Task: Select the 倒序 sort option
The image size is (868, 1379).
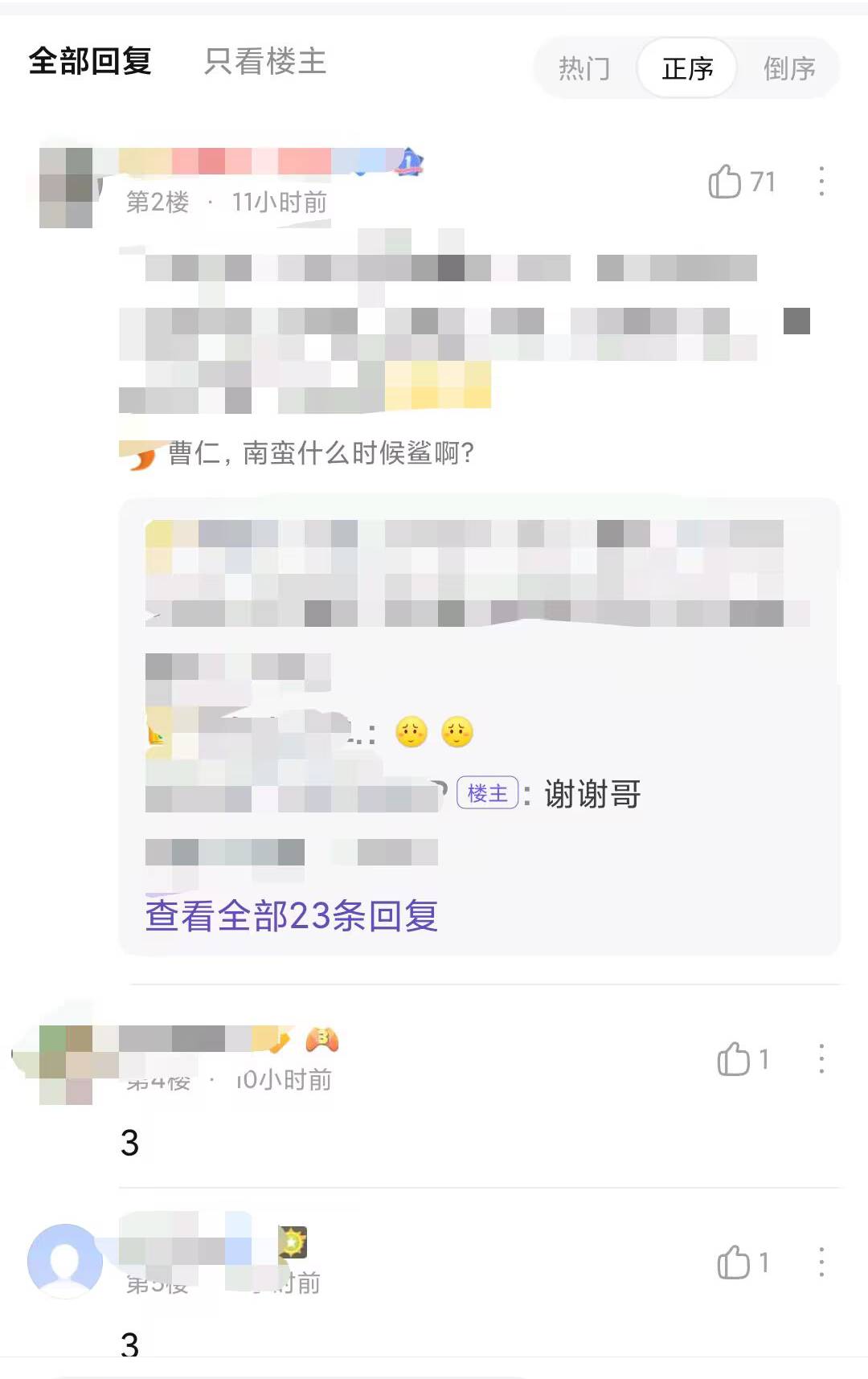Action: 789,68
